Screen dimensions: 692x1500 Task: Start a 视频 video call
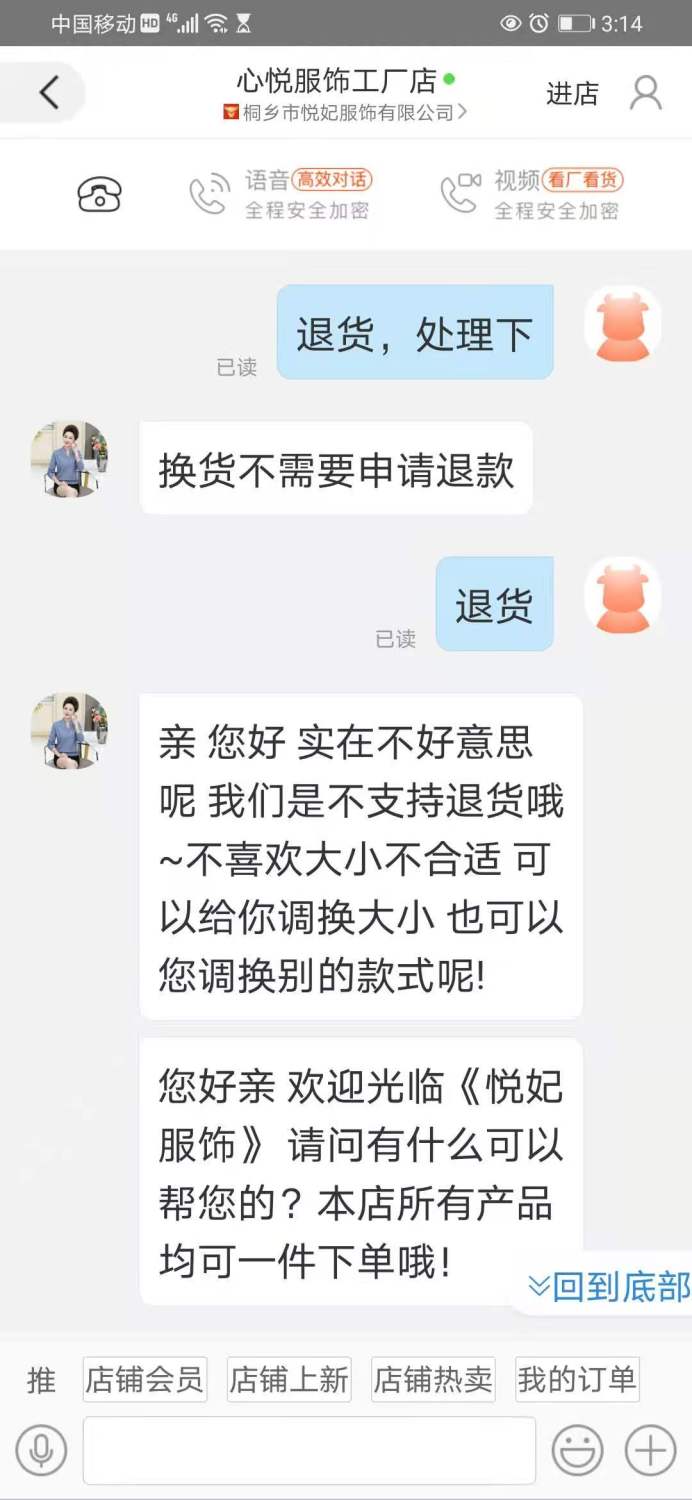530,194
